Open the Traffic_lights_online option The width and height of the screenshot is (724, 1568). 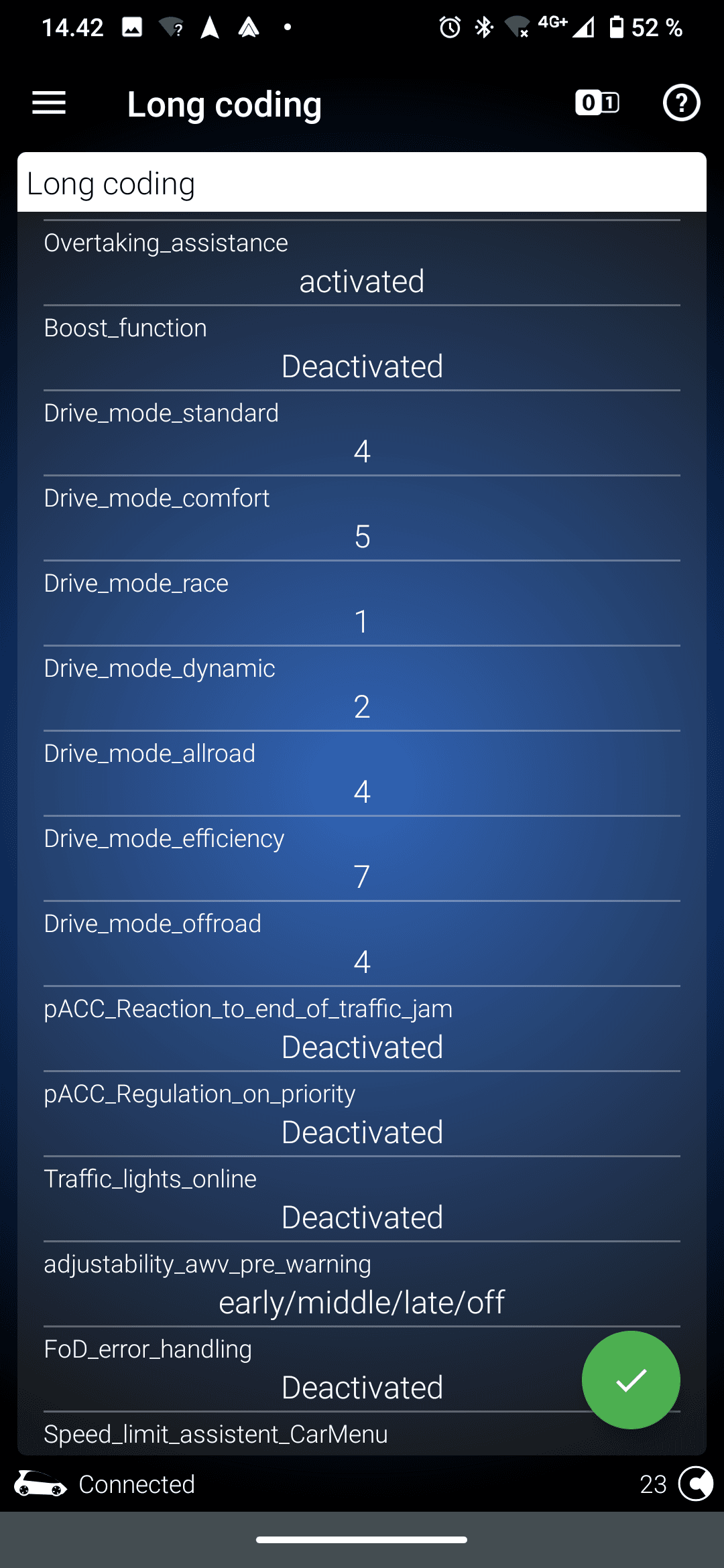362,1200
